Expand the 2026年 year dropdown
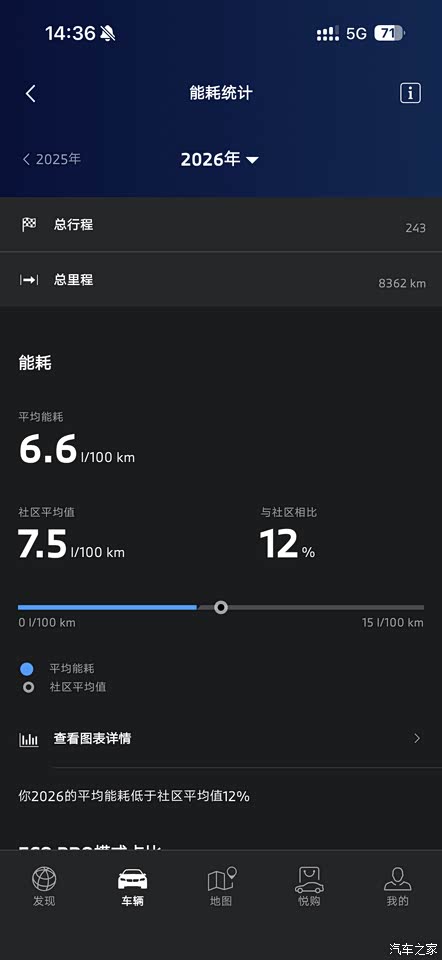 pos(220,160)
